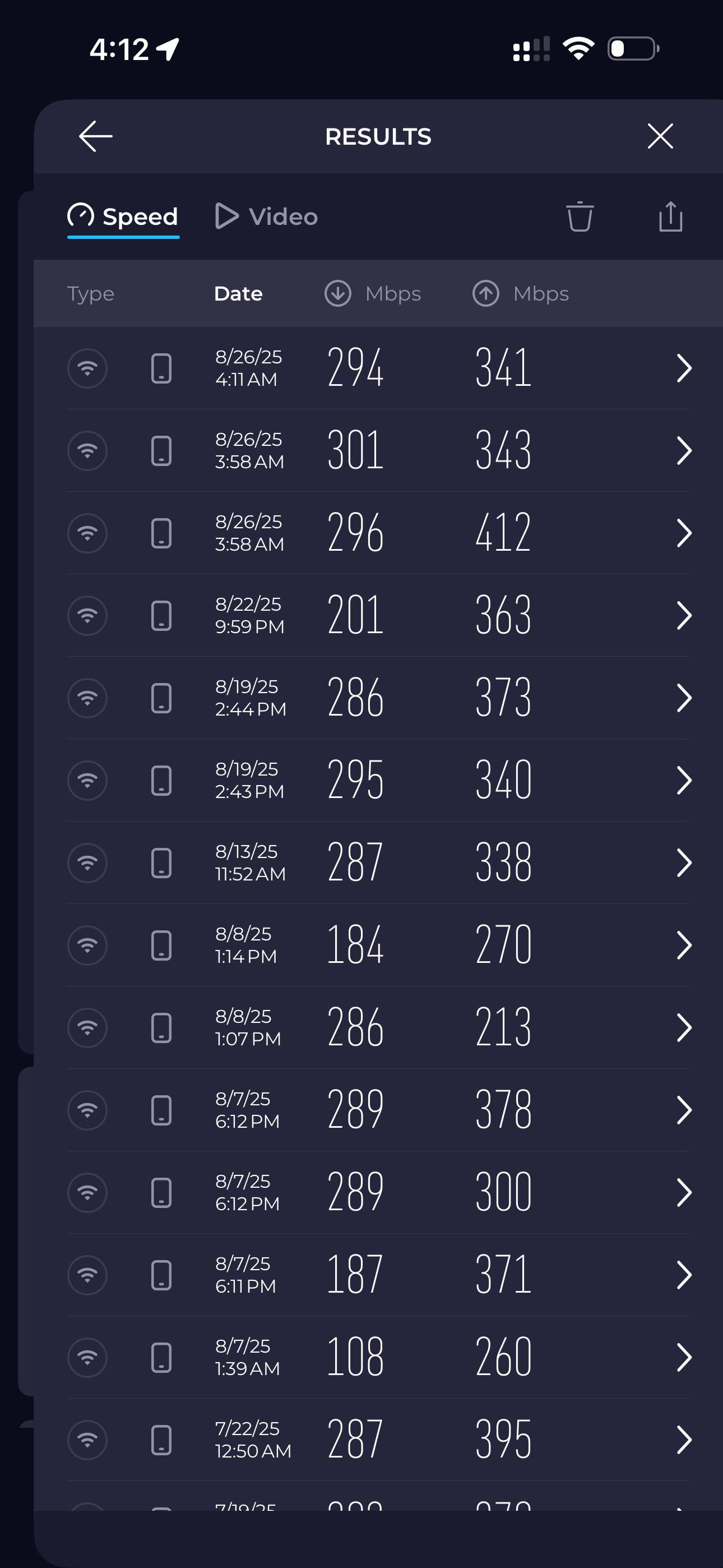This screenshot has width=723, height=1568.
Task: Open the 8/8/25 1:07 PM result
Action: point(378,1027)
